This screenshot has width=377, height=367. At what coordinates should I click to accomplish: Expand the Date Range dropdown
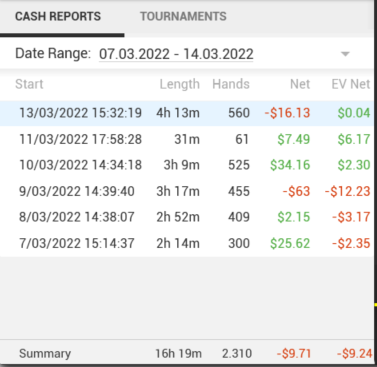point(345,54)
